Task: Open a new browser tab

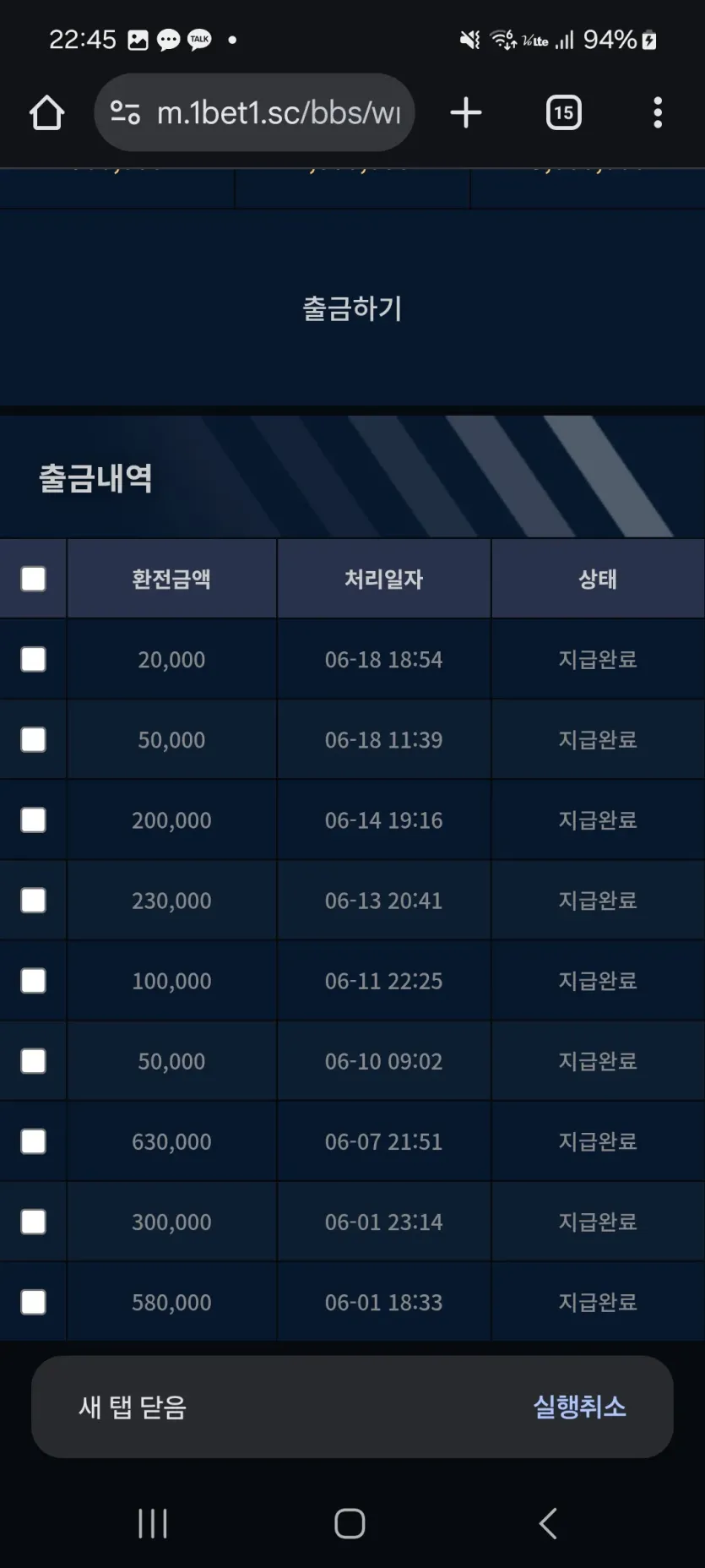Action: pos(465,112)
